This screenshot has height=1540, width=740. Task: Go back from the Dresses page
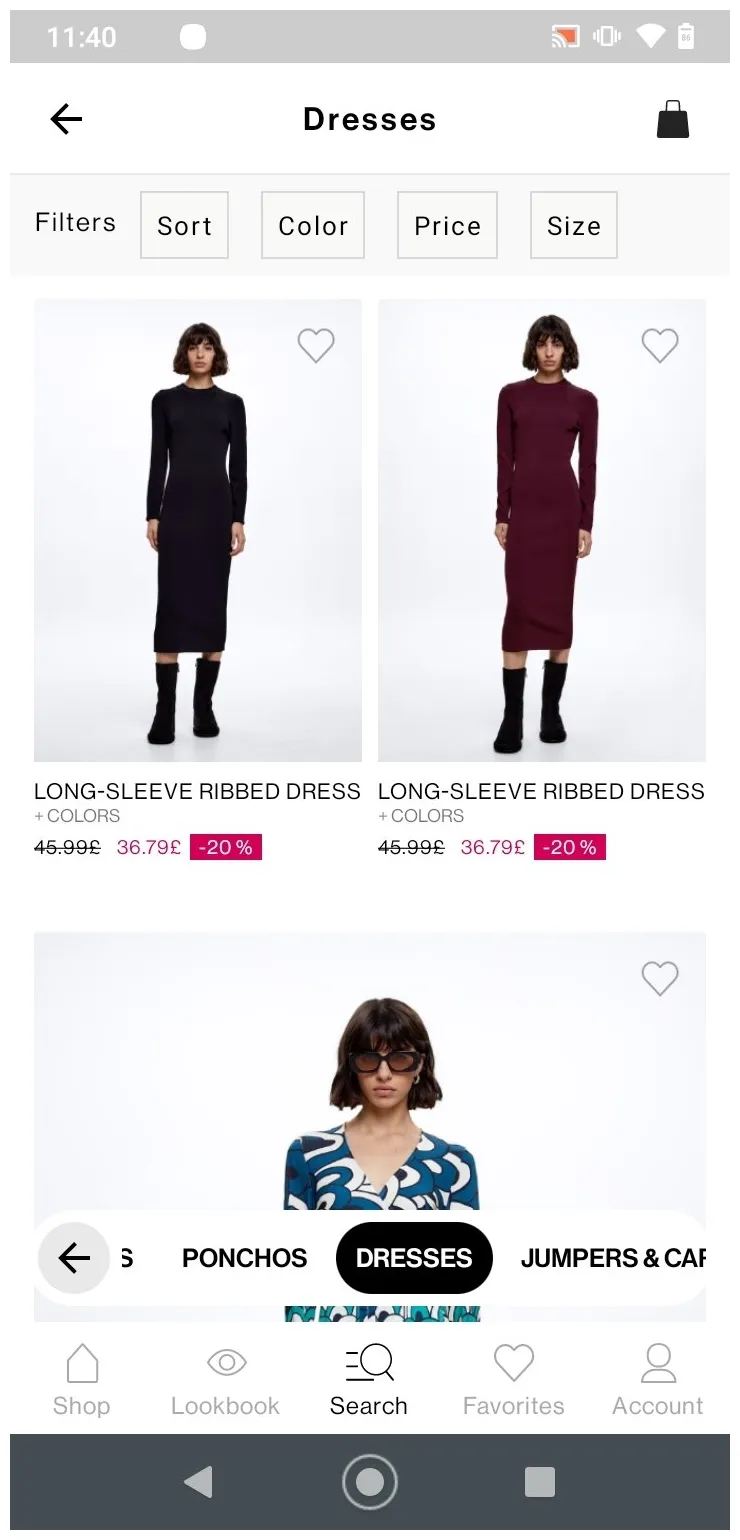[x=66, y=120]
